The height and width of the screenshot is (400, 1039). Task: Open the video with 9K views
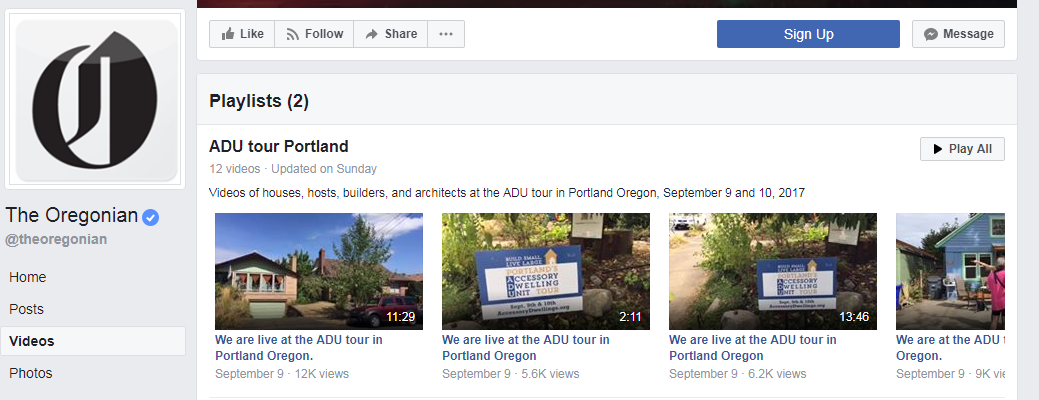click(950, 271)
